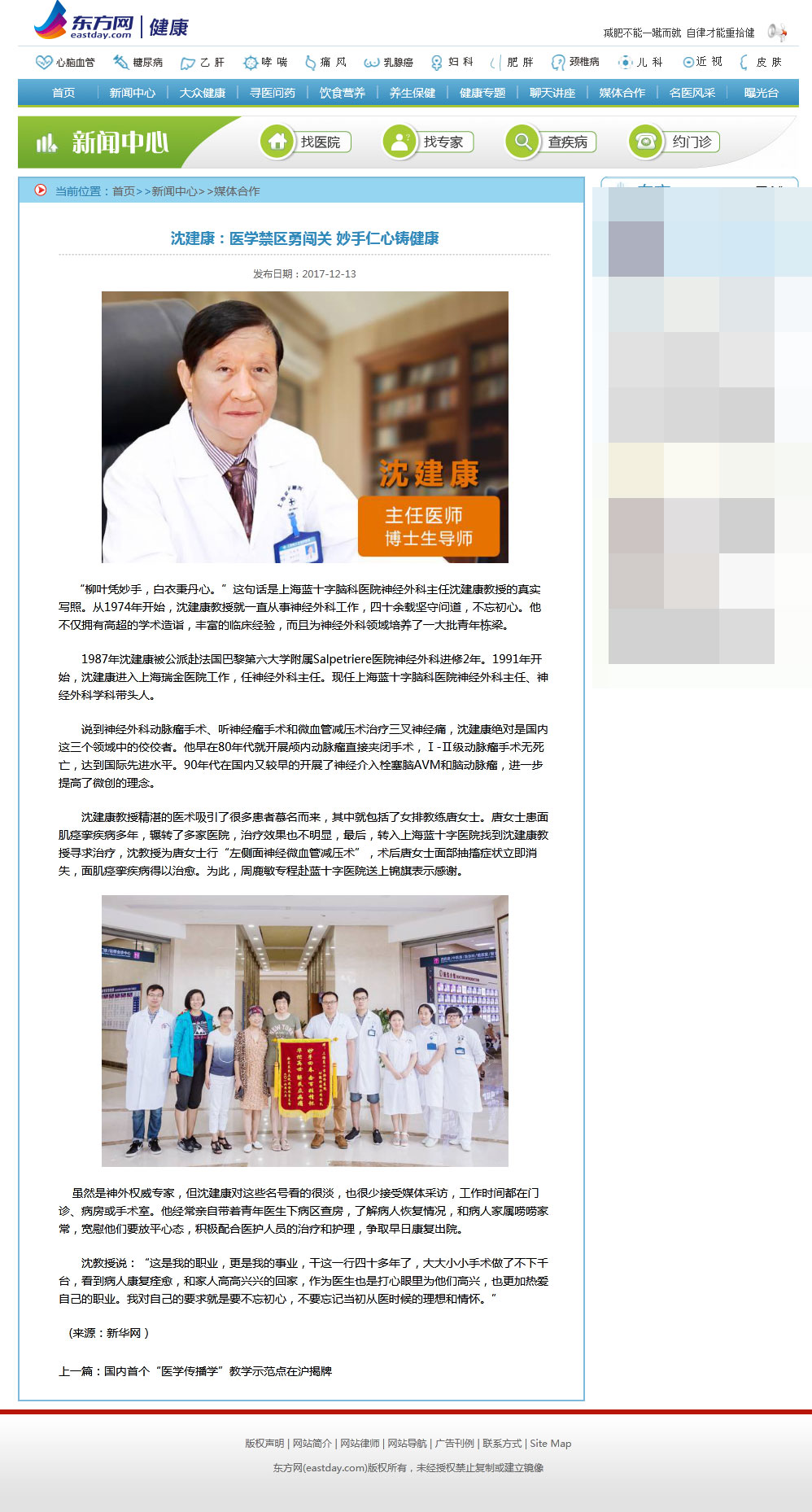Open the 媒体合作 tab
This screenshot has width=812, height=1512.
pyautogui.click(x=622, y=93)
